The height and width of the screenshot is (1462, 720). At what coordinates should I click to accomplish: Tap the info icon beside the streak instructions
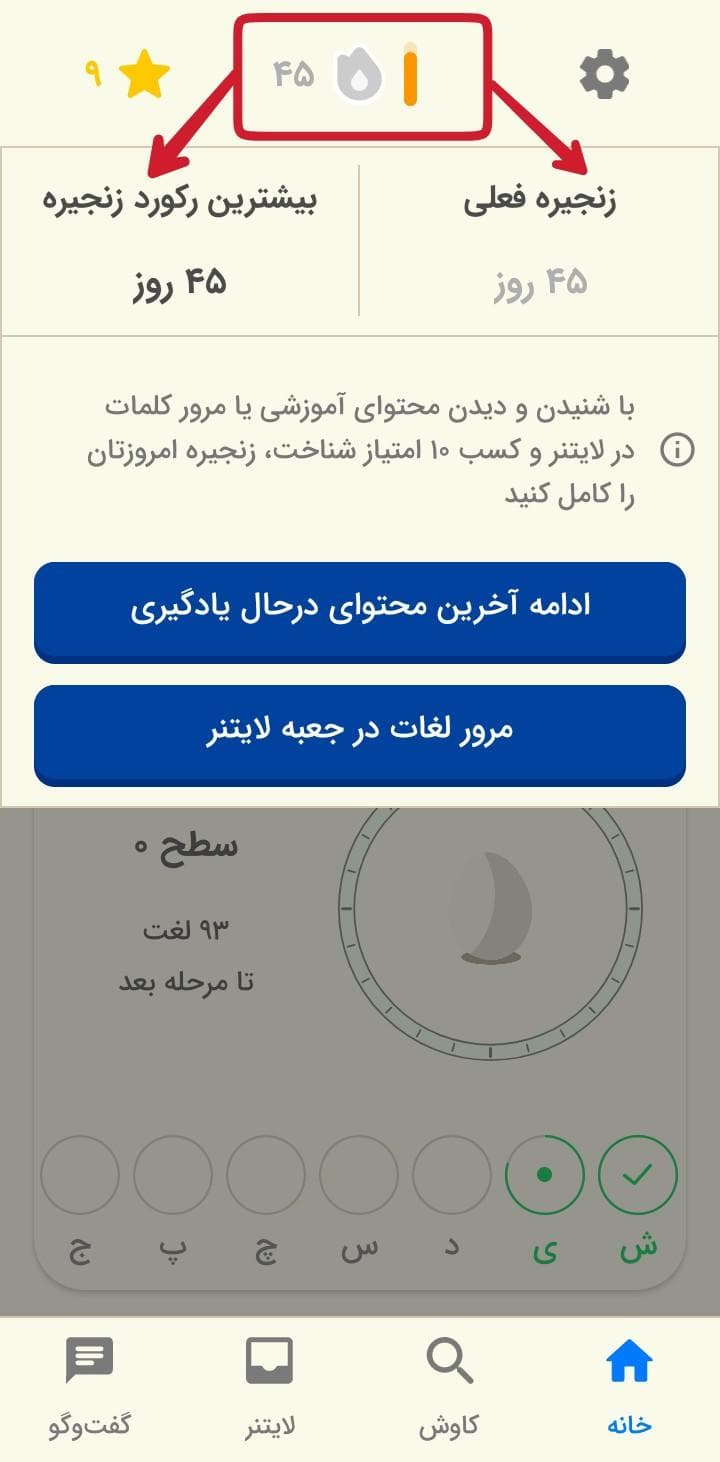point(675,451)
